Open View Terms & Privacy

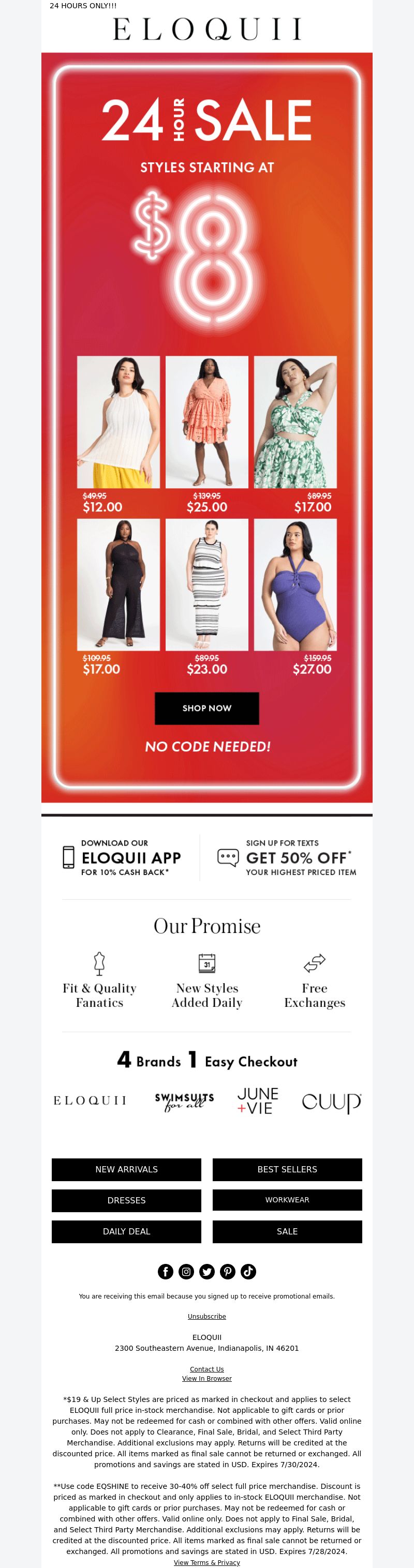[206, 1562]
